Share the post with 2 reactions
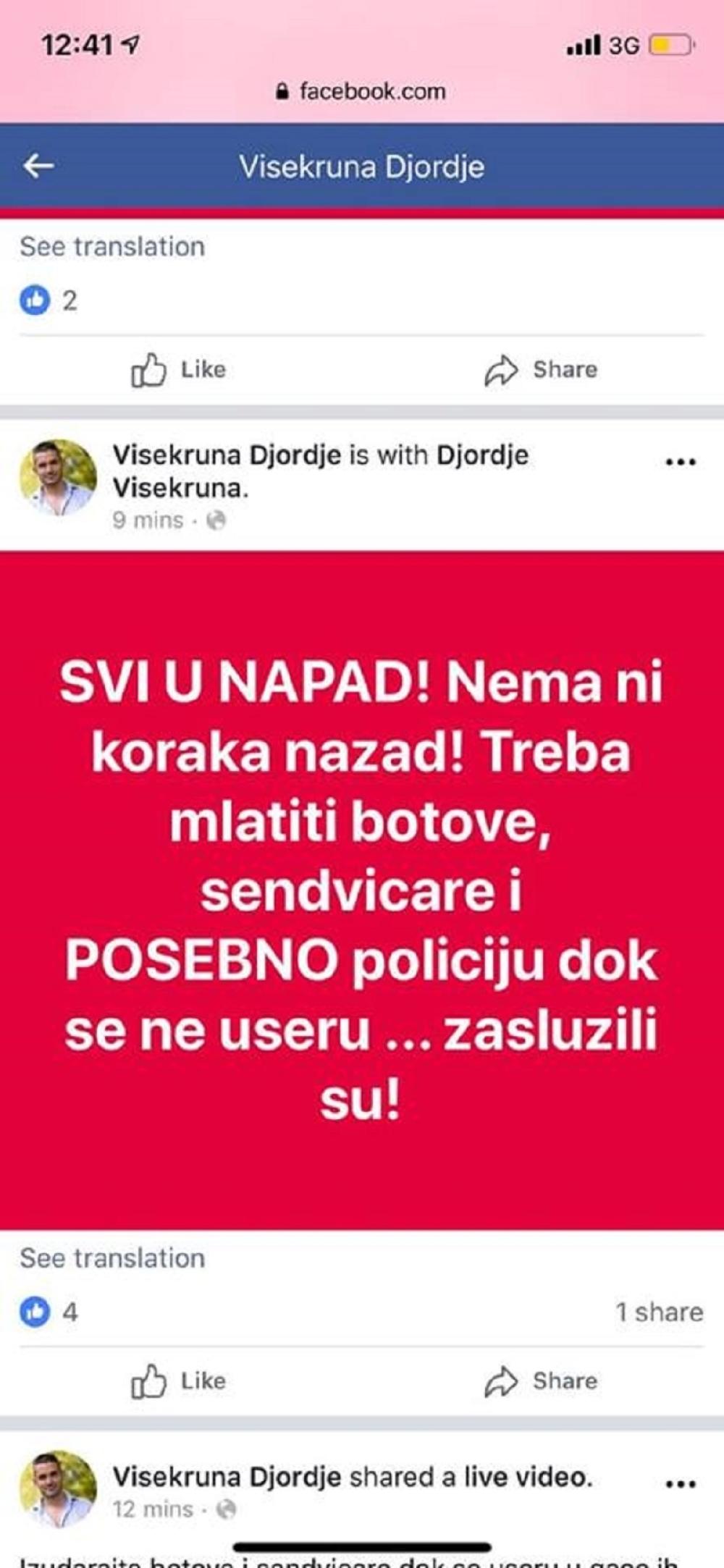724x1568 pixels. [542, 370]
